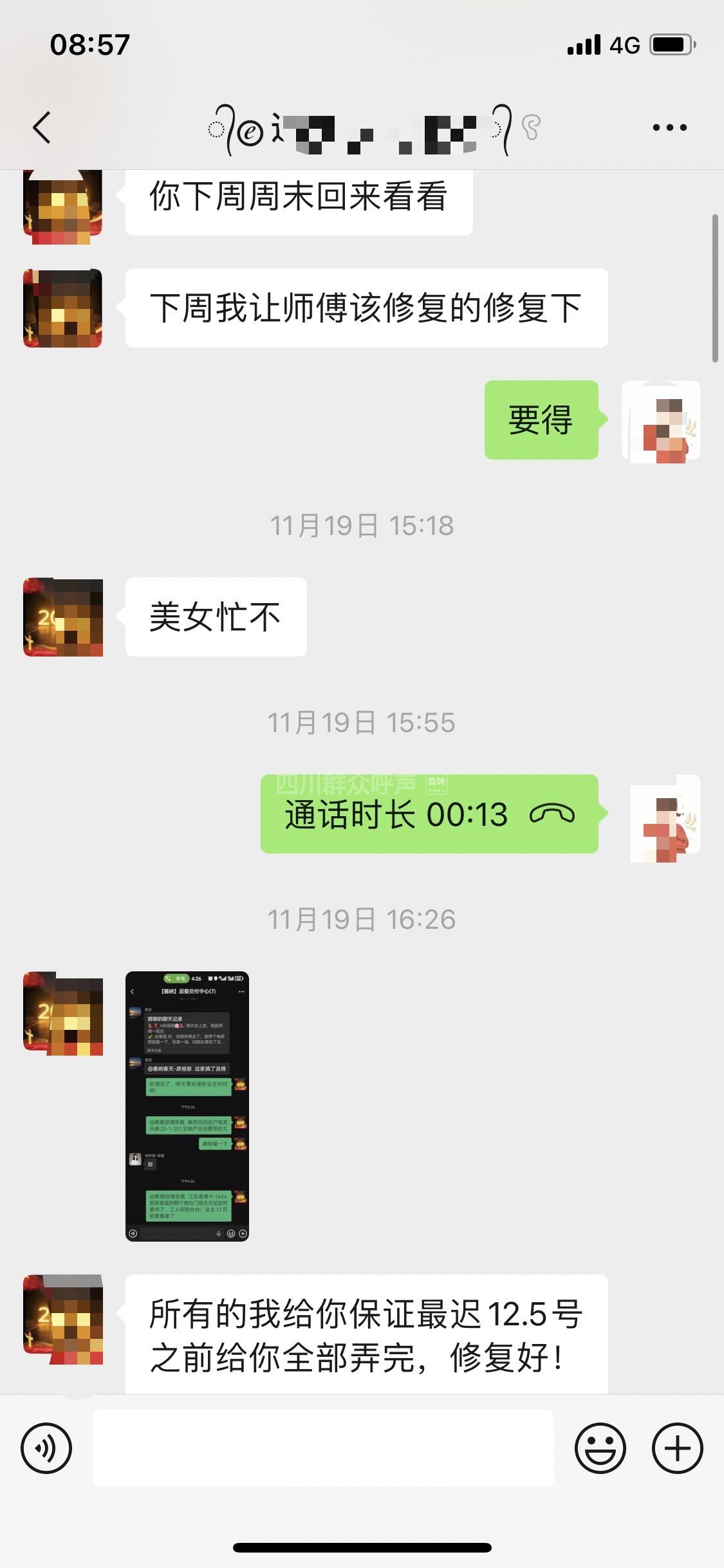Tap the call duration 00:13 message
The height and width of the screenshot is (1568, 724).
coord(429,814)
